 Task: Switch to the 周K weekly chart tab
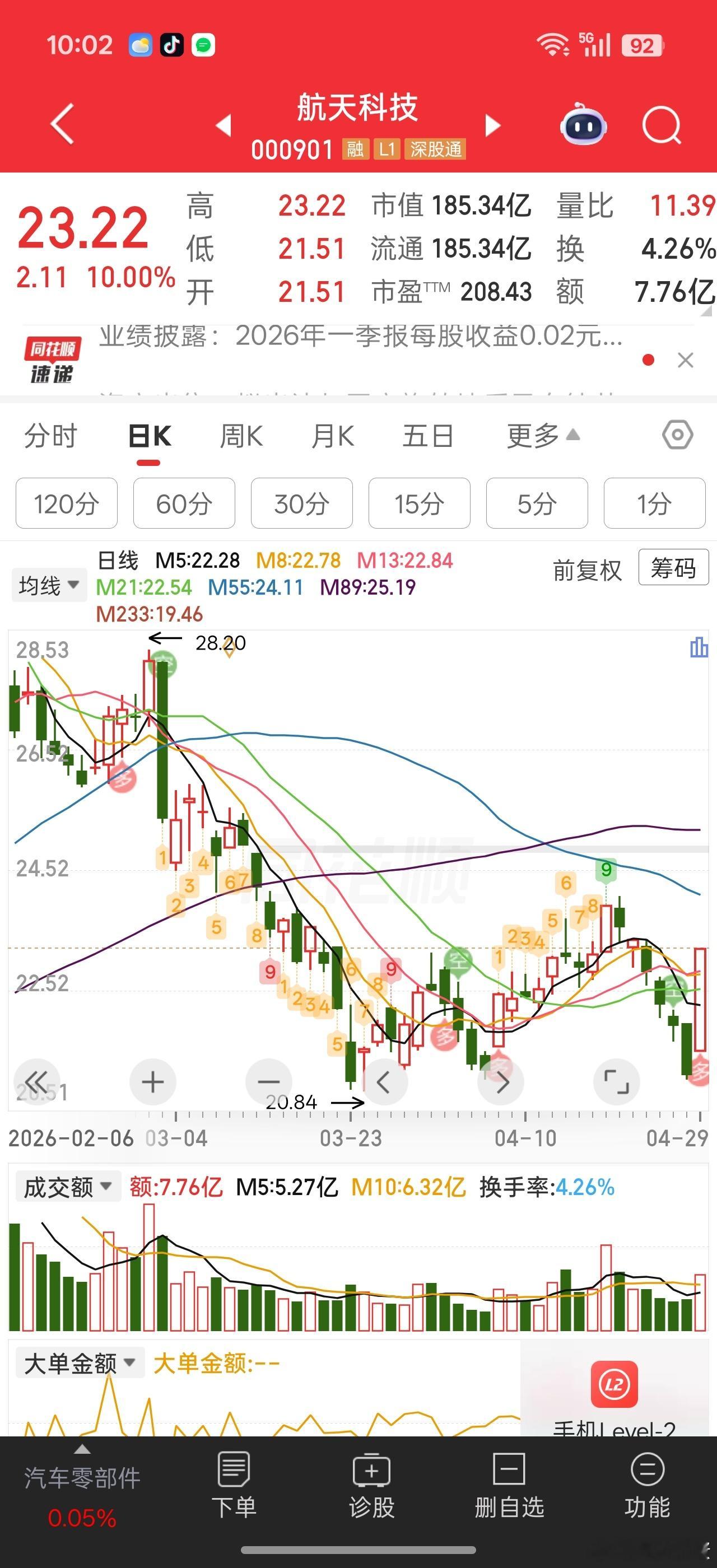tap(241, 435)
